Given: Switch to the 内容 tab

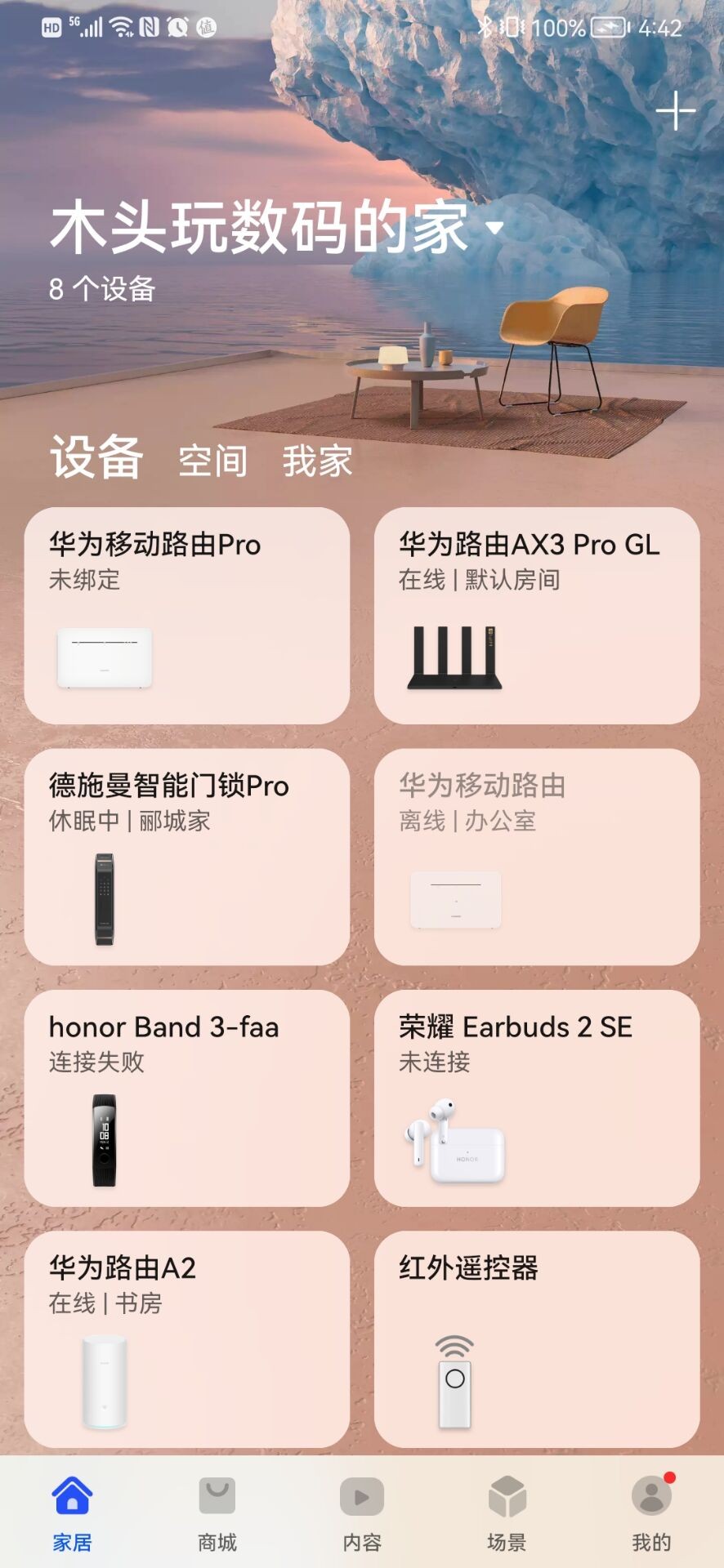Looking at the screenshot, I should coord(362,1513).
